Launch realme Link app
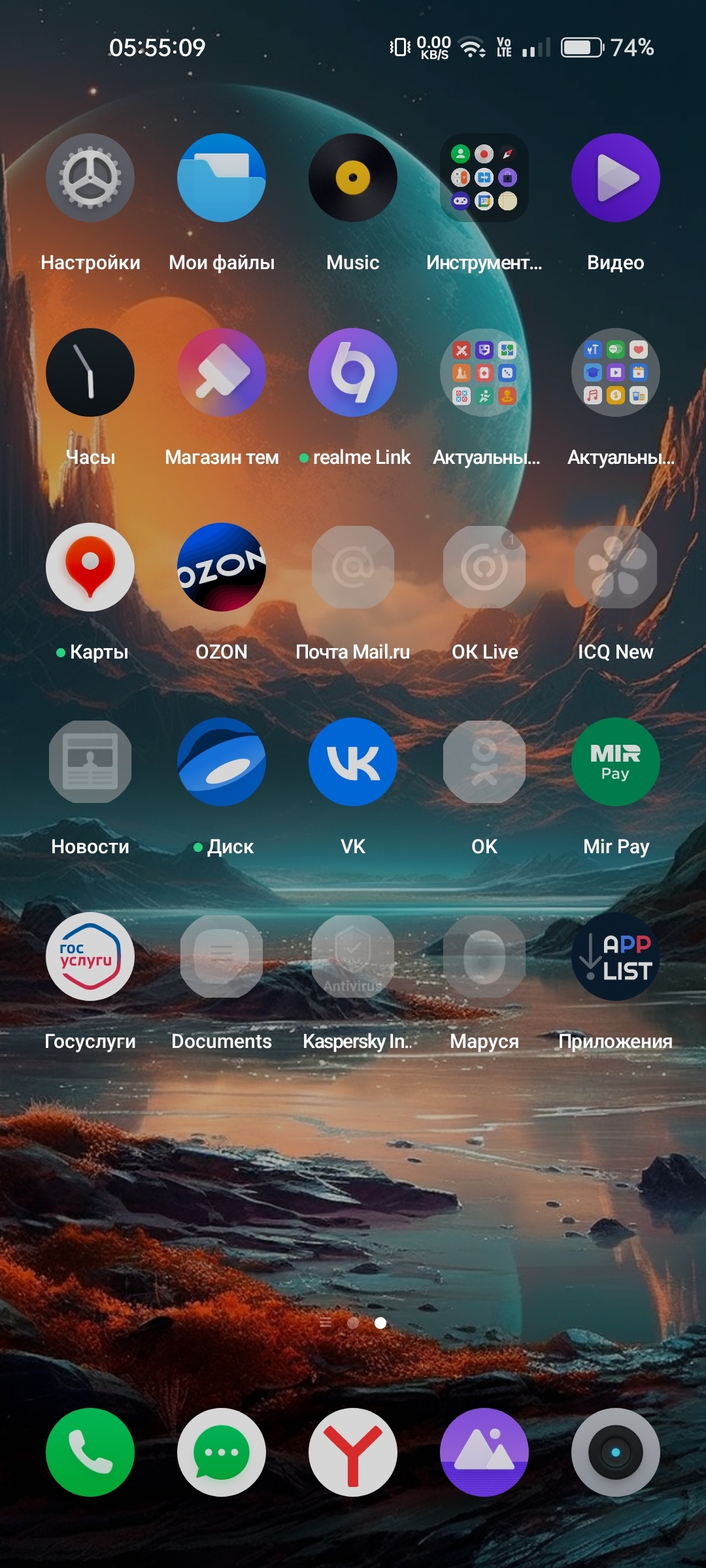The width and height of the screenshot is (706, 1568). pyautogui.click(x=353, y=372)
